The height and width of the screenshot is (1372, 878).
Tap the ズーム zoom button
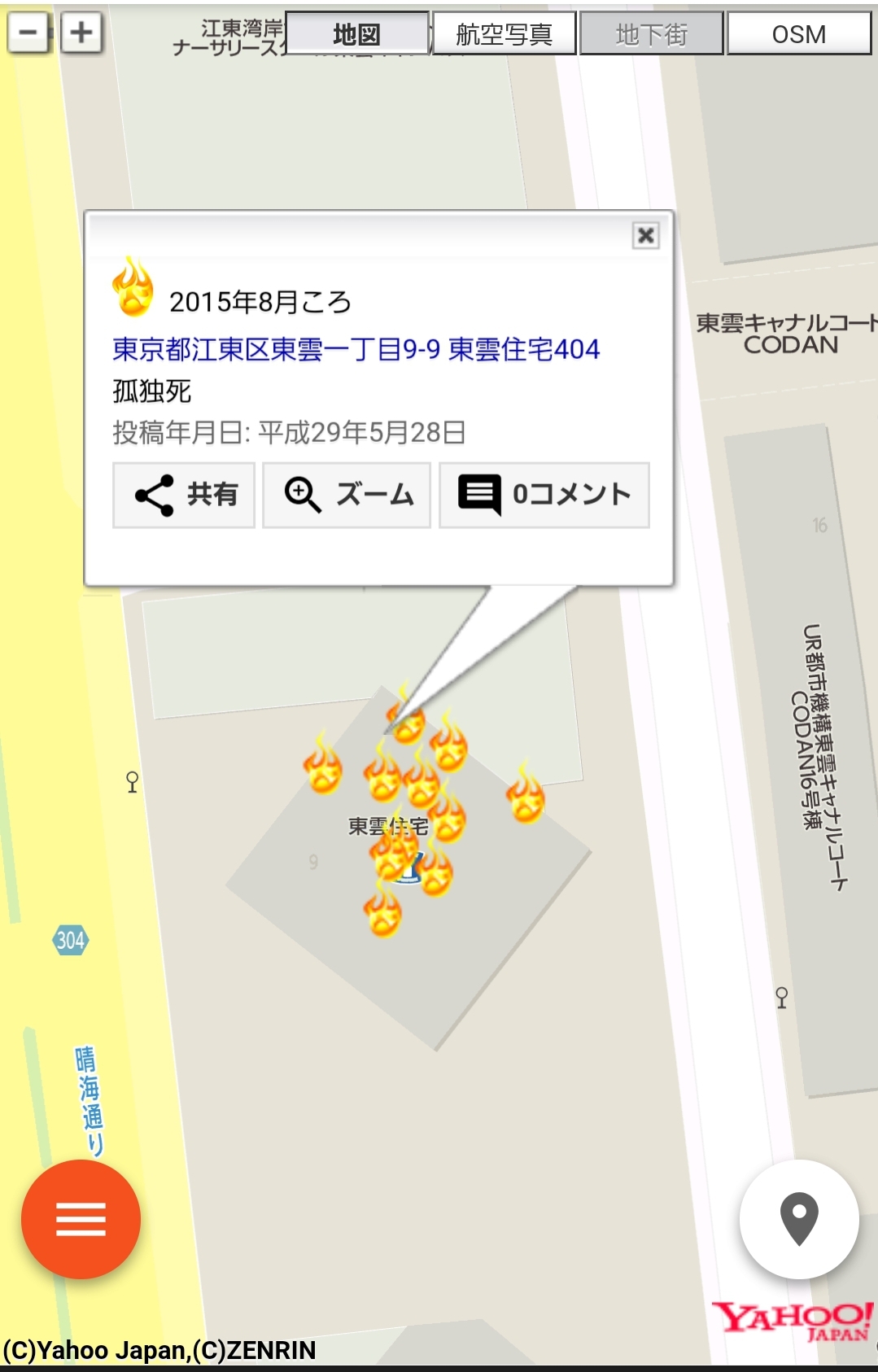[347, 495]
